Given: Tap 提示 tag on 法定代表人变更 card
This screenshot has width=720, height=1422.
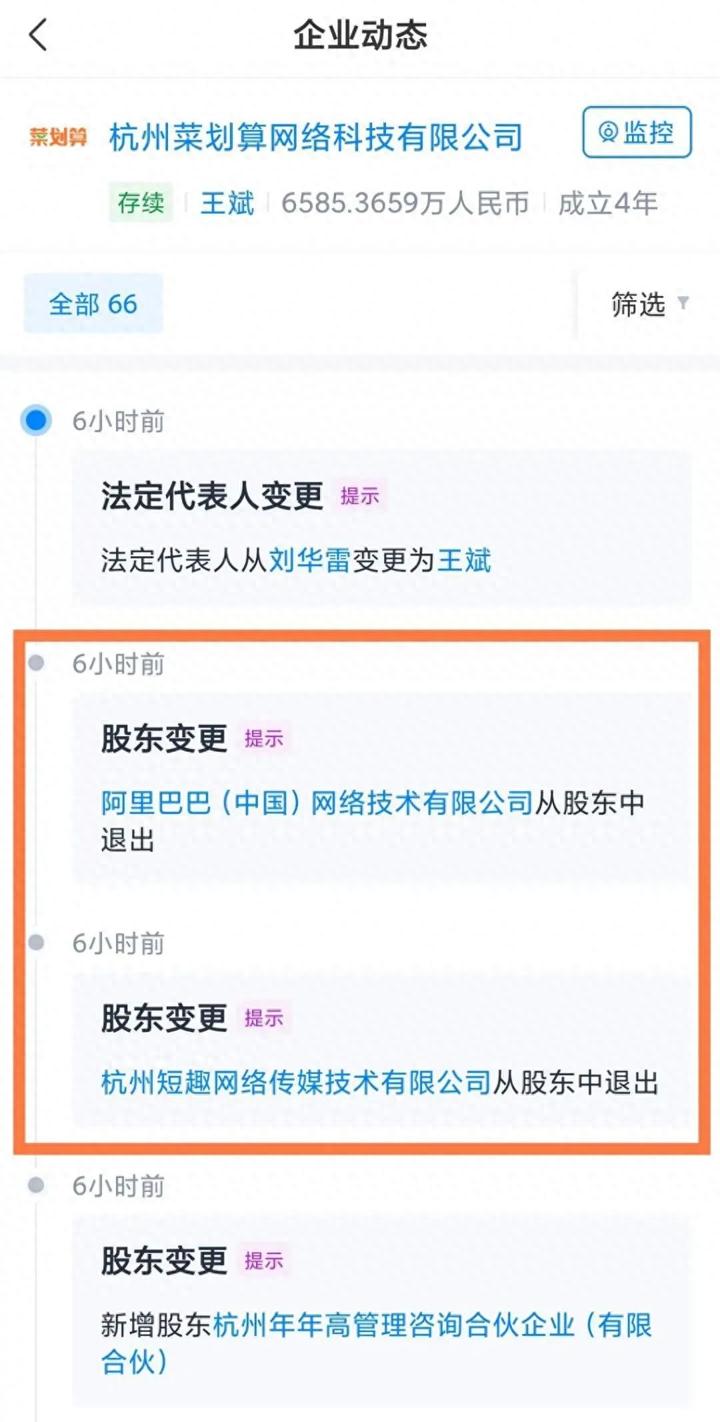Looking at the screenshot, I should click(360, 495).
